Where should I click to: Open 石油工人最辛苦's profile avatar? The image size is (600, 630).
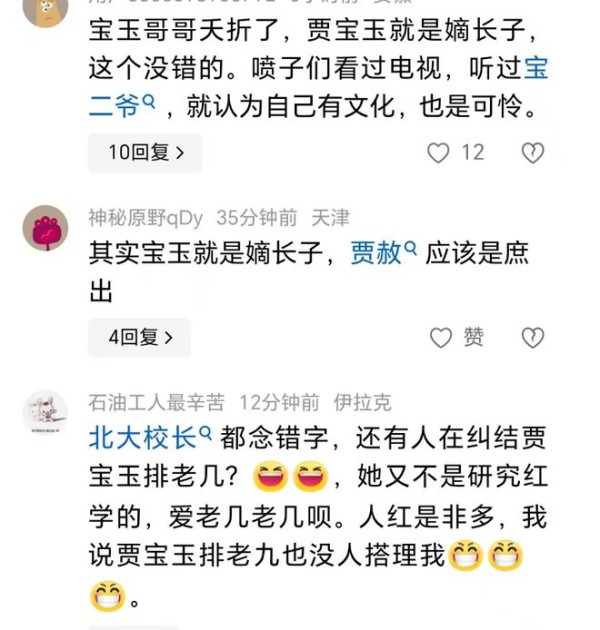tap(45, 413)
